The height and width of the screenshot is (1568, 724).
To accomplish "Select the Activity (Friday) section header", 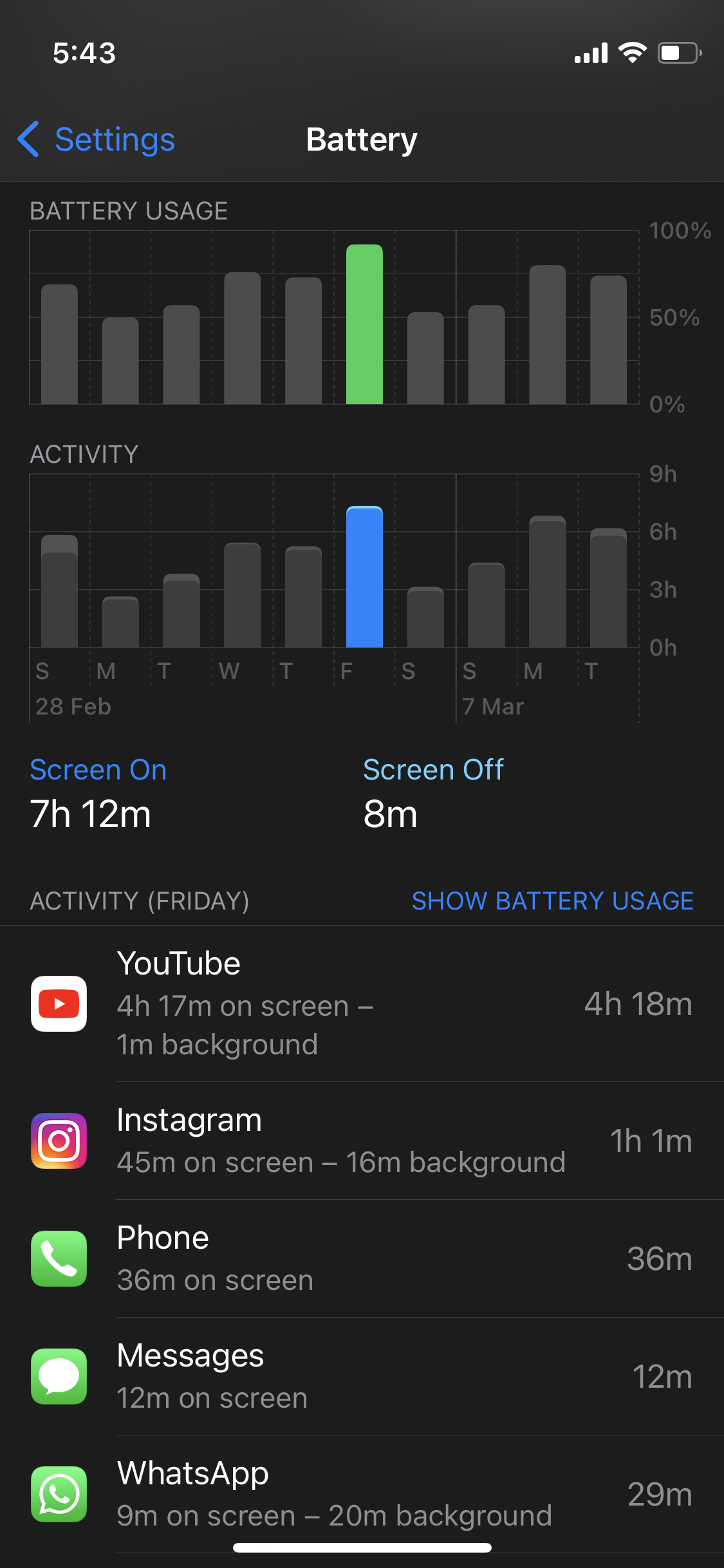I will pyautogui.click(x=139, y=901).
